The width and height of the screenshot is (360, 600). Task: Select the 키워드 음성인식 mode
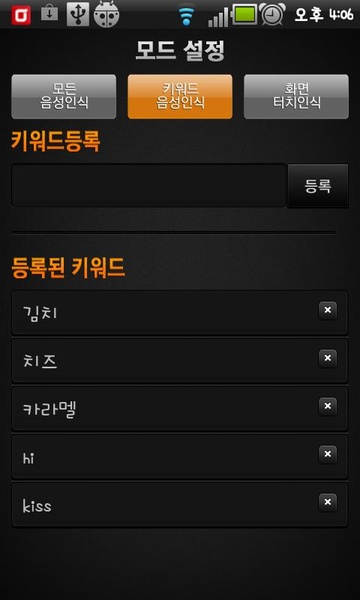[180, 96]
